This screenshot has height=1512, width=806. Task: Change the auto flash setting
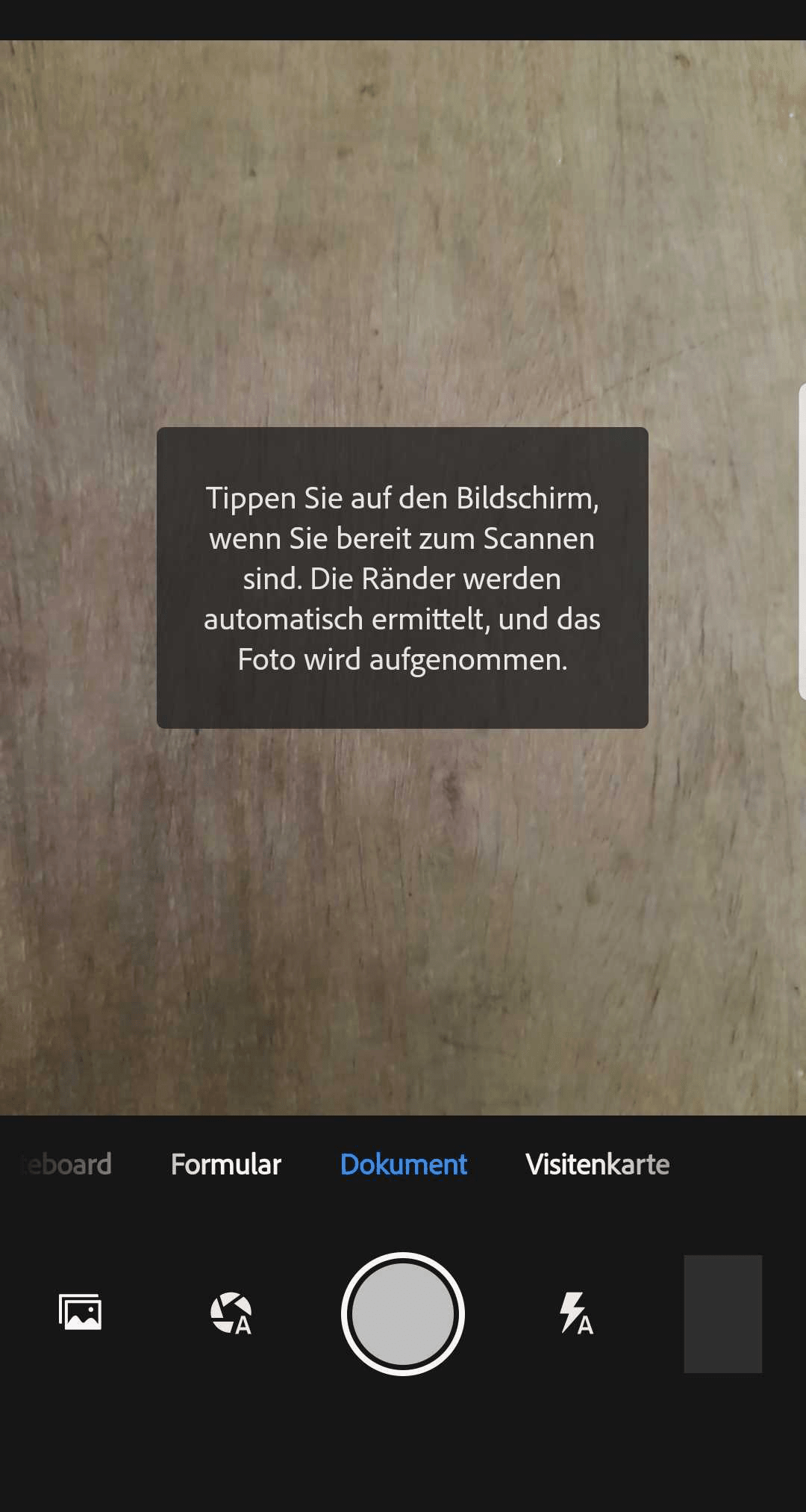[x=576, y=1313]
